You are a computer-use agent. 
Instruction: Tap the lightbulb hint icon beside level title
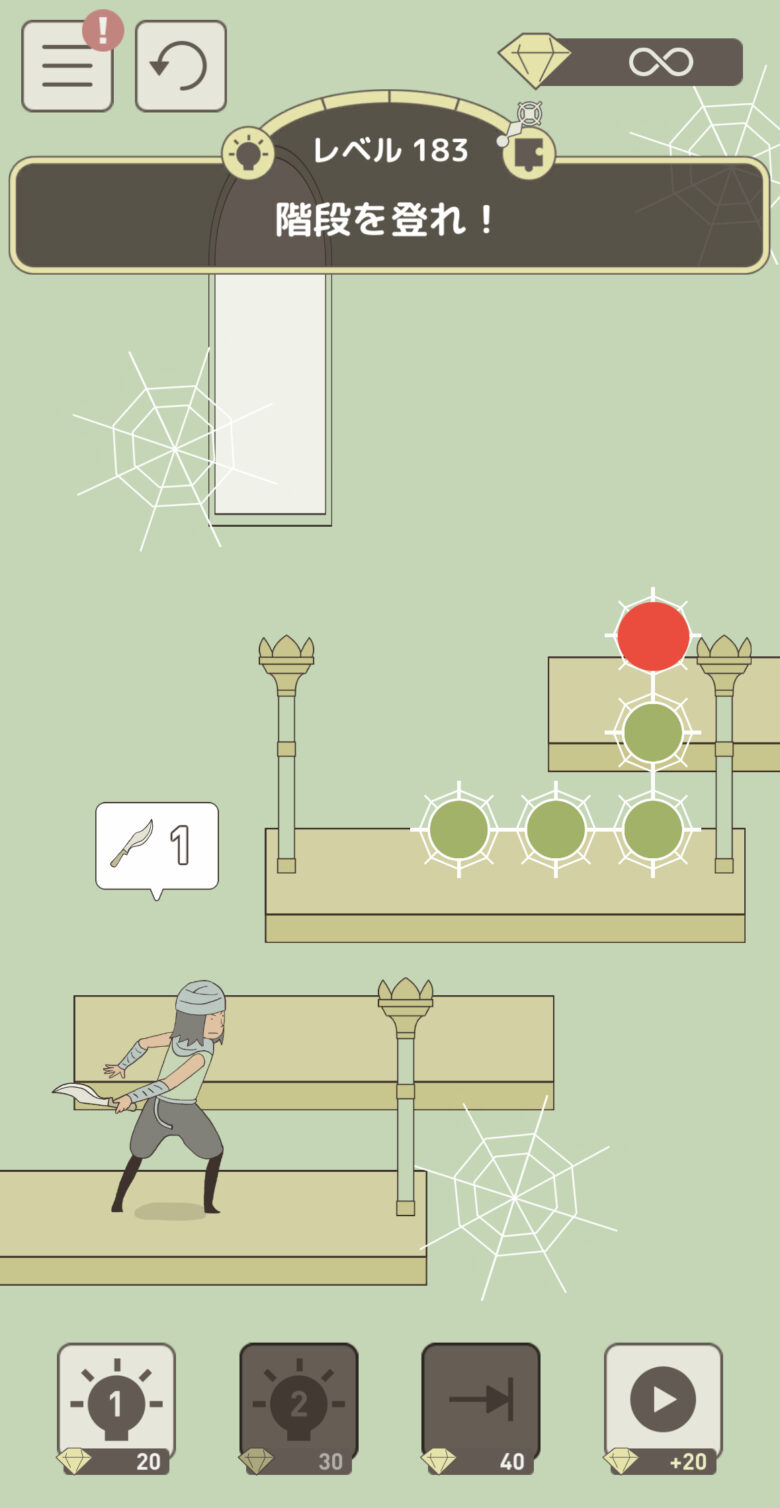[x=247, y=154]
